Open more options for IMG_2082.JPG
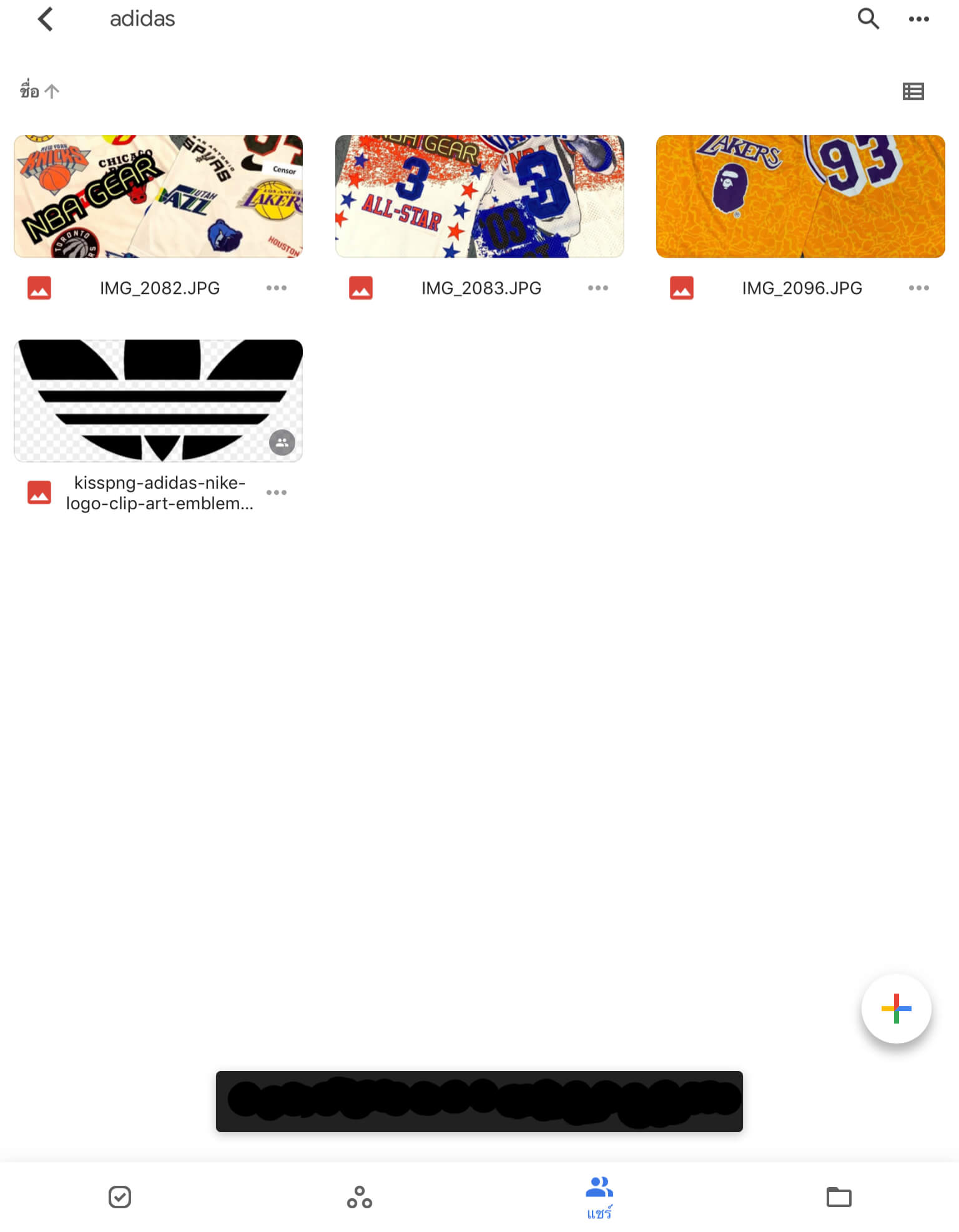Viewport: 959px width, 1232px height. coord(276,288)
